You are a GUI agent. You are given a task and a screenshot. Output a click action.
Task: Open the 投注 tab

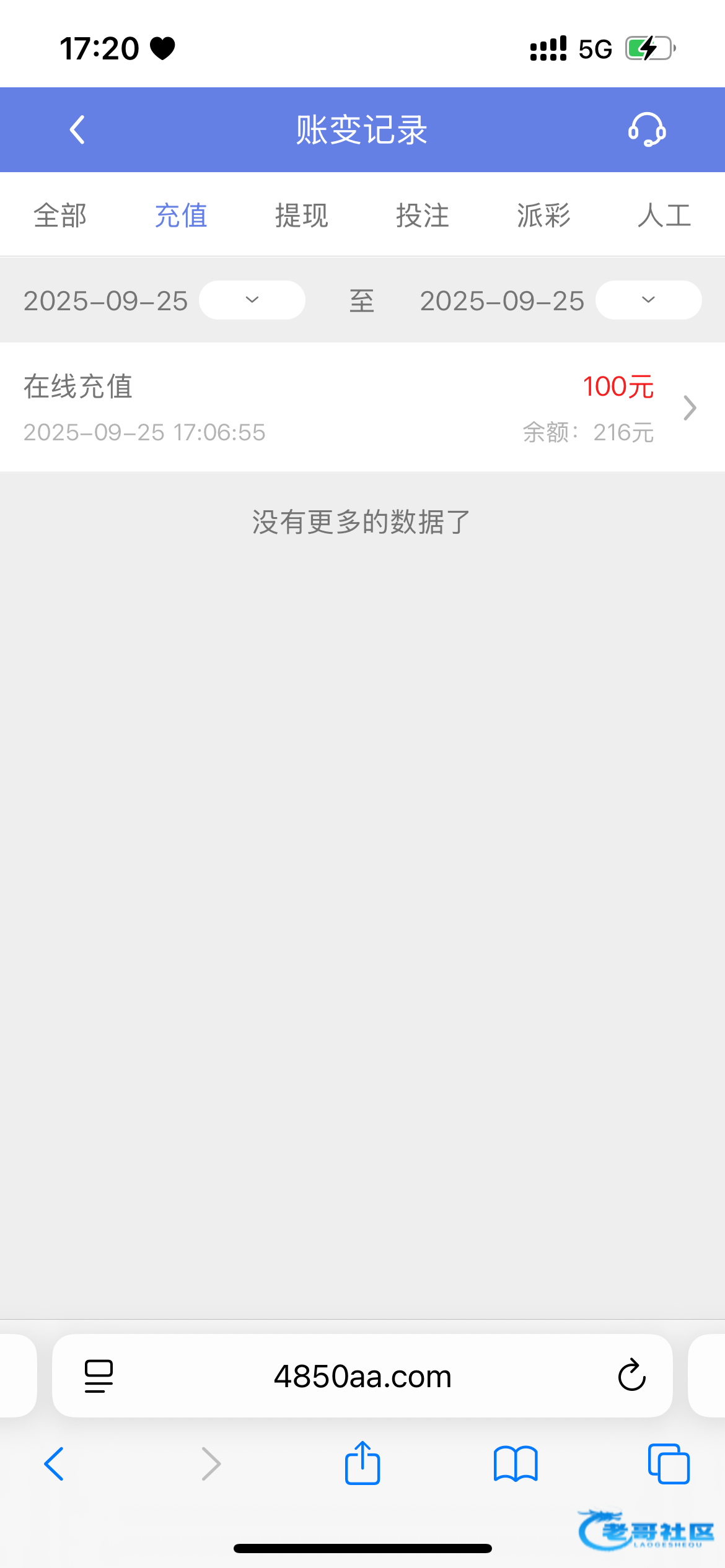423,216
